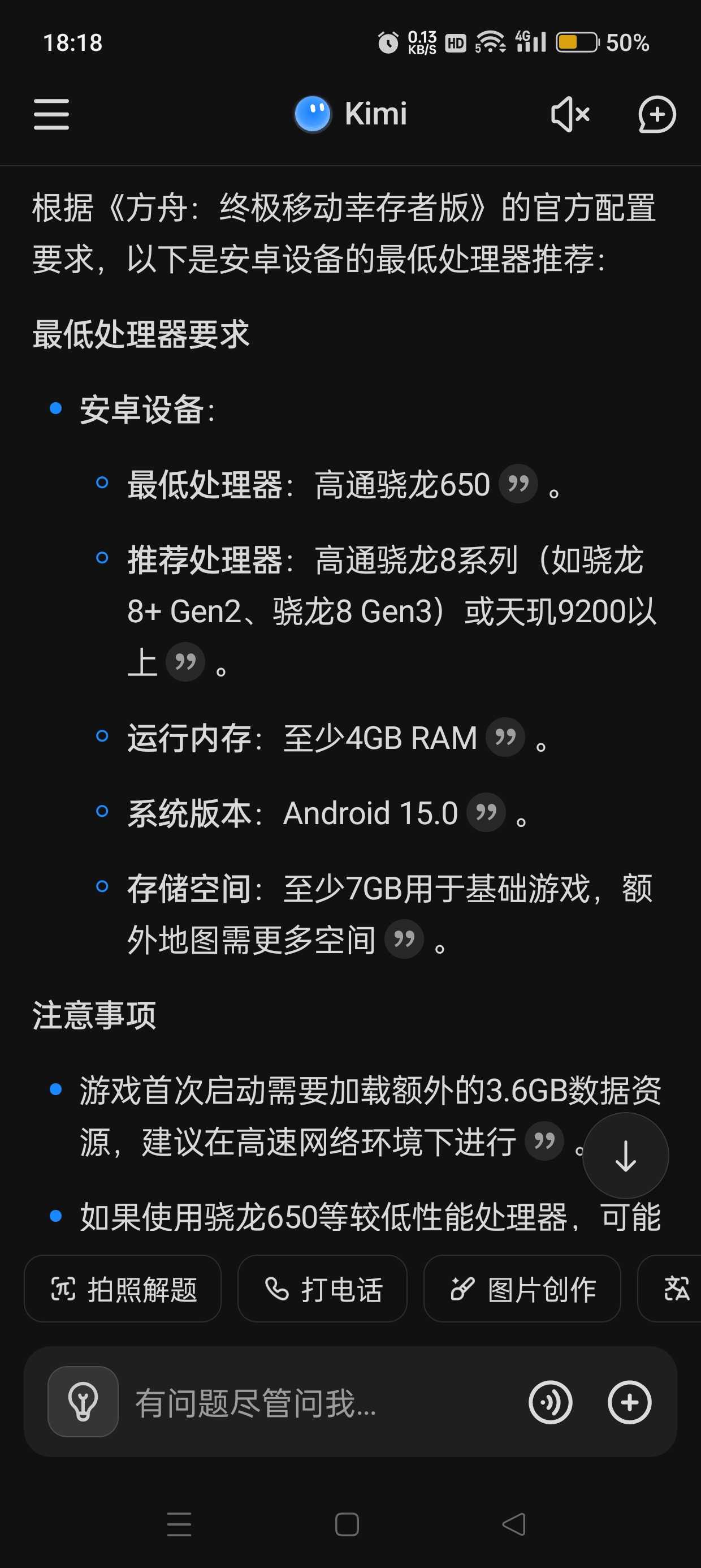Start voice input
This screenshot has width=701, height=1568.
(x=550, y=1402)
